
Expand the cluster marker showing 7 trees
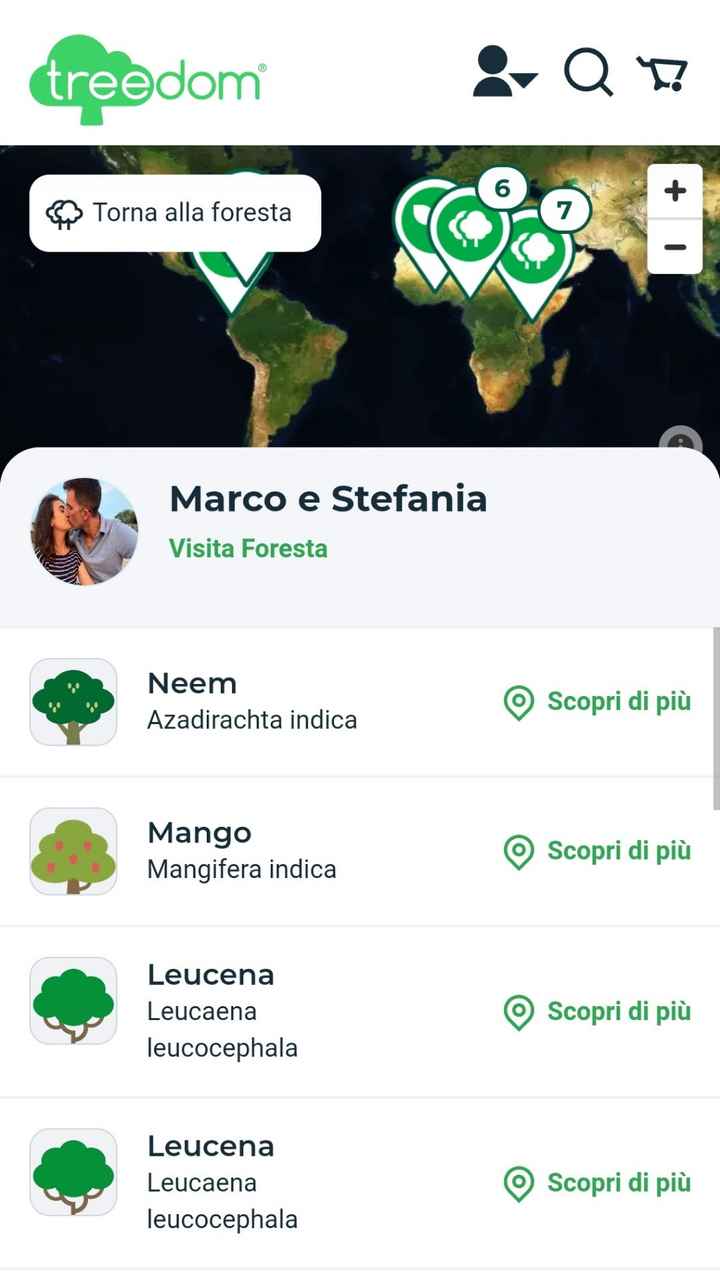point(563,211)
